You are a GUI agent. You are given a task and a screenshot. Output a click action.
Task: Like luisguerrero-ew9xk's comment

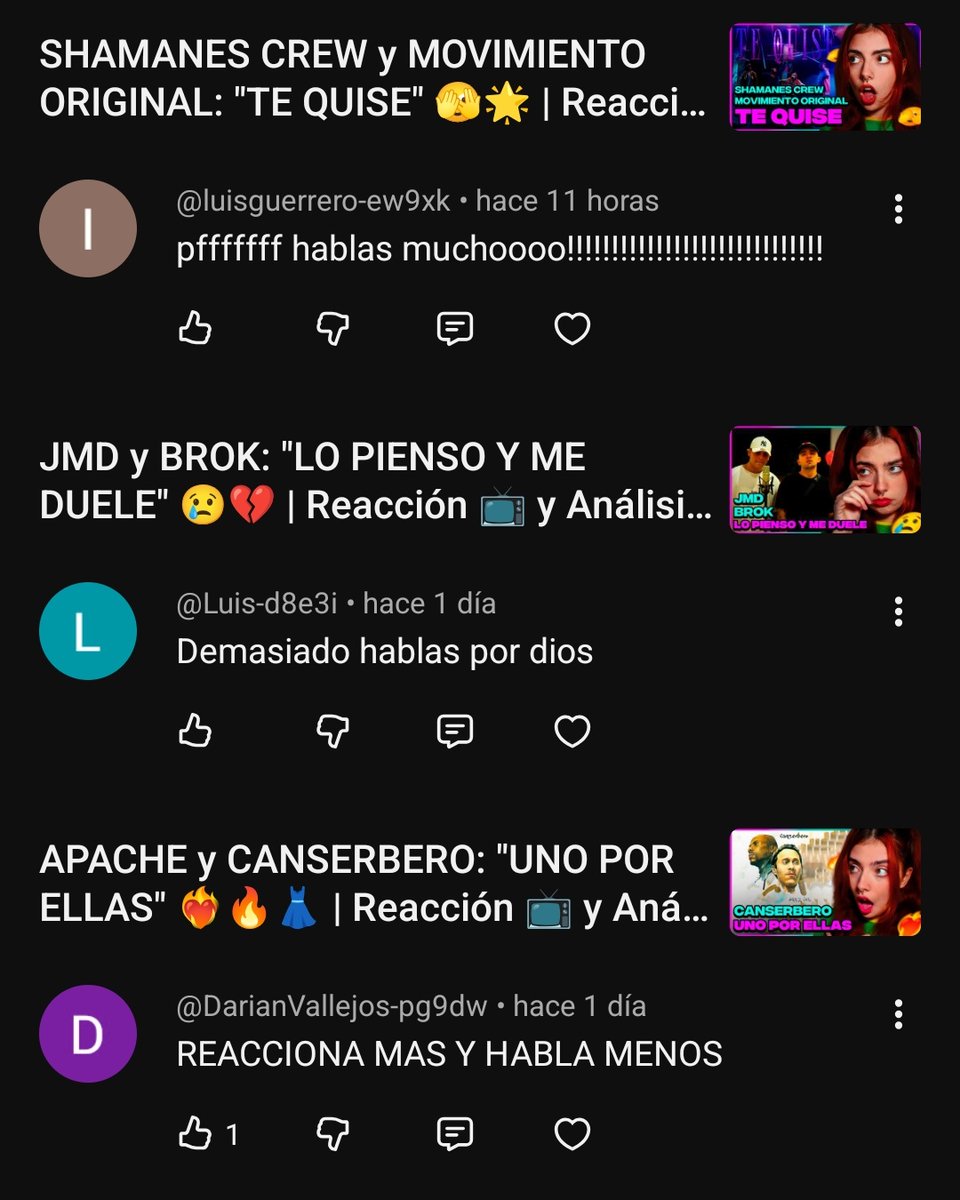point(195,328)
